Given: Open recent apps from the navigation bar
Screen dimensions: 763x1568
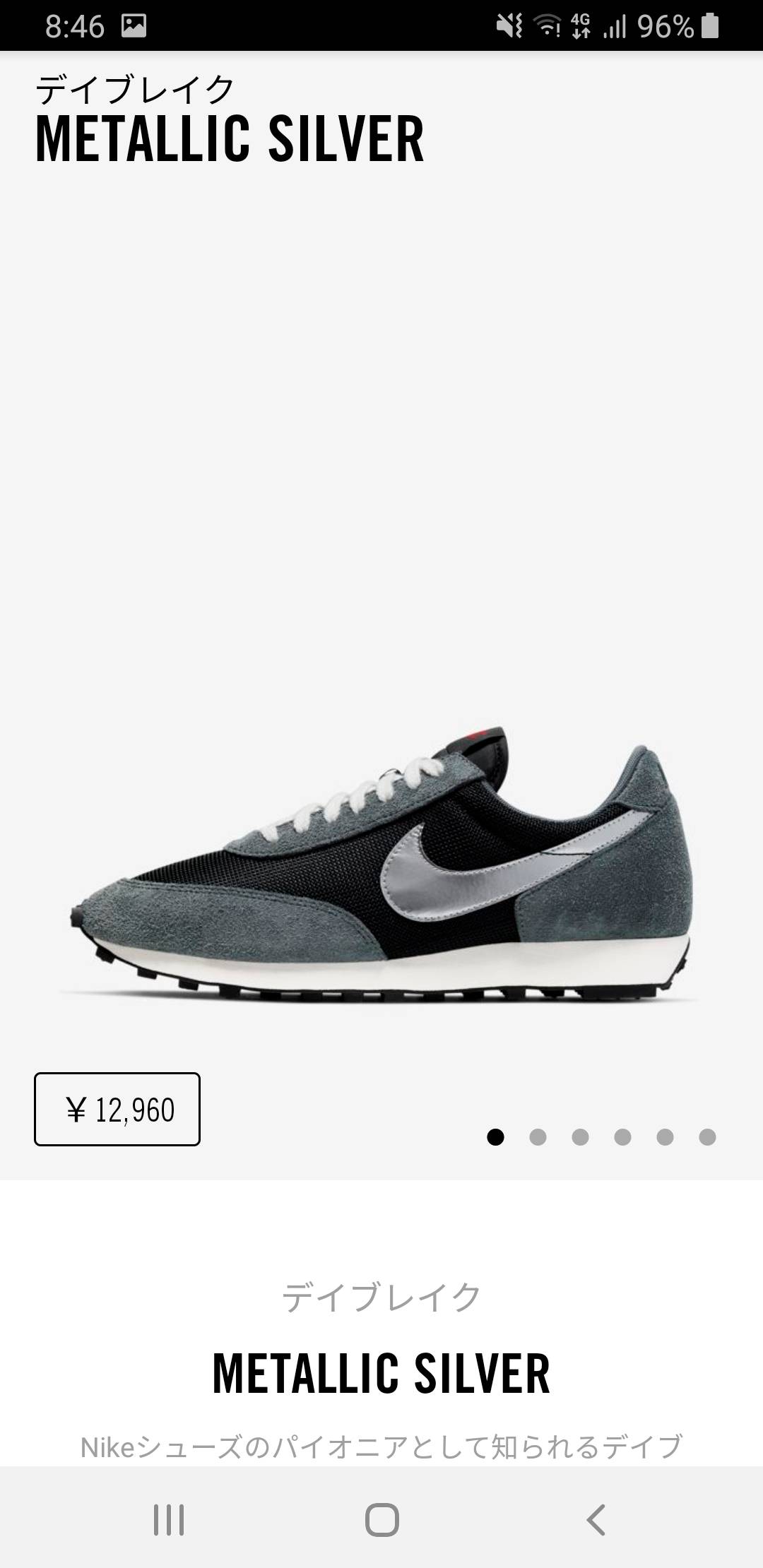Looking at the screenshot, I should coord(169,1520).
